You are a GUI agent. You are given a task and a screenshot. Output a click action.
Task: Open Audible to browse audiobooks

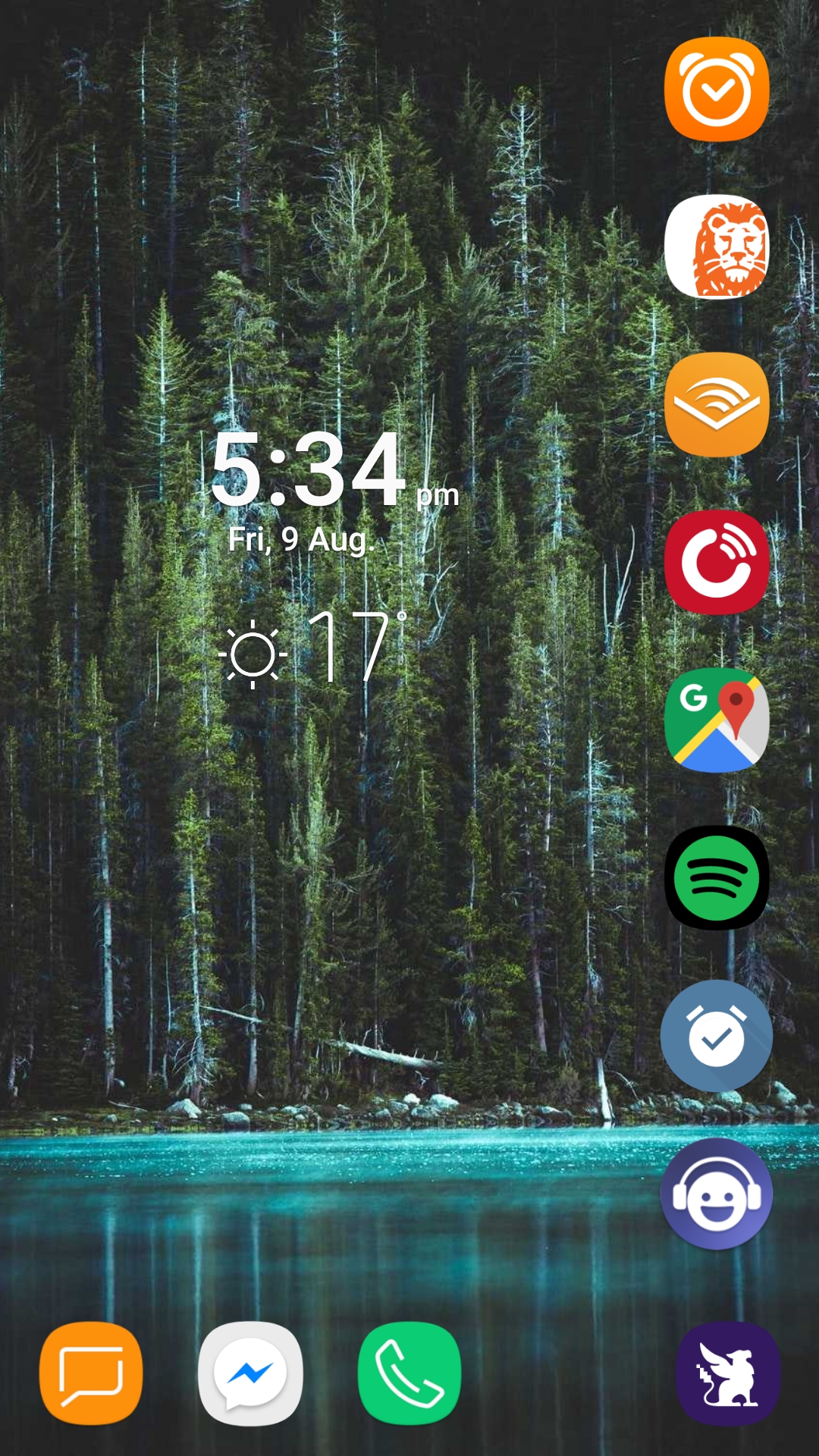tap(716, 404)
